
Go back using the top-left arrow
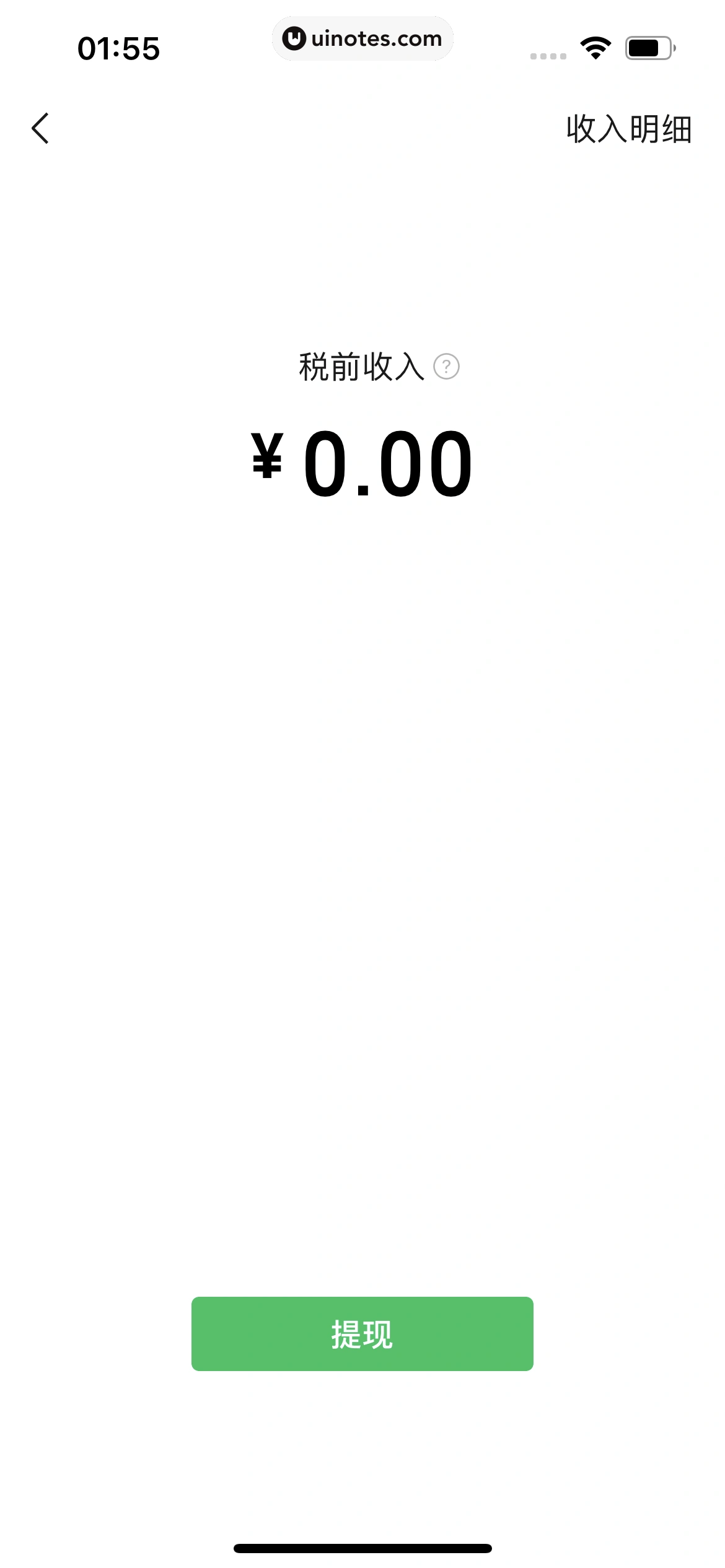point(40,129)
